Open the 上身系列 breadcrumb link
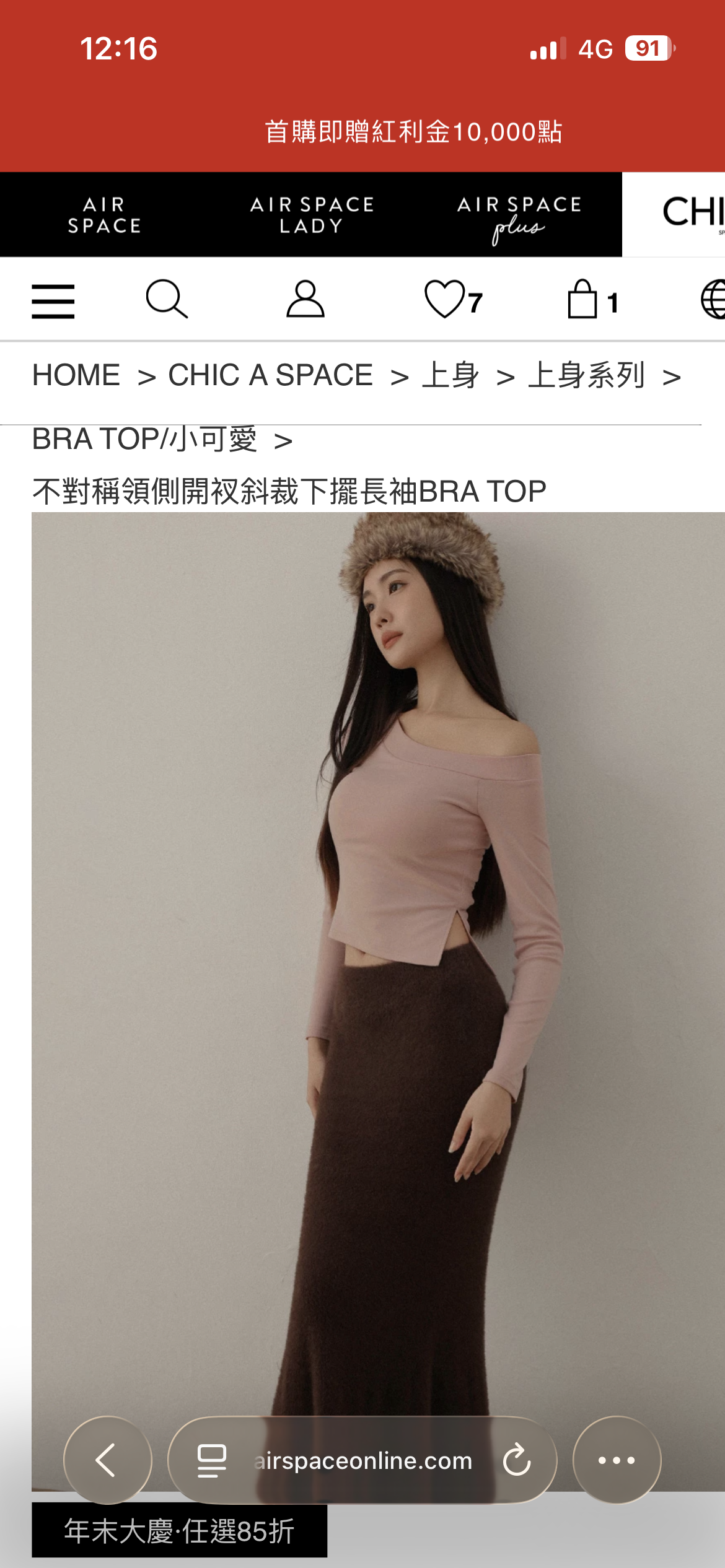Image resolution: width=725 pixels, height=1568 pixels. pos(586,375)
